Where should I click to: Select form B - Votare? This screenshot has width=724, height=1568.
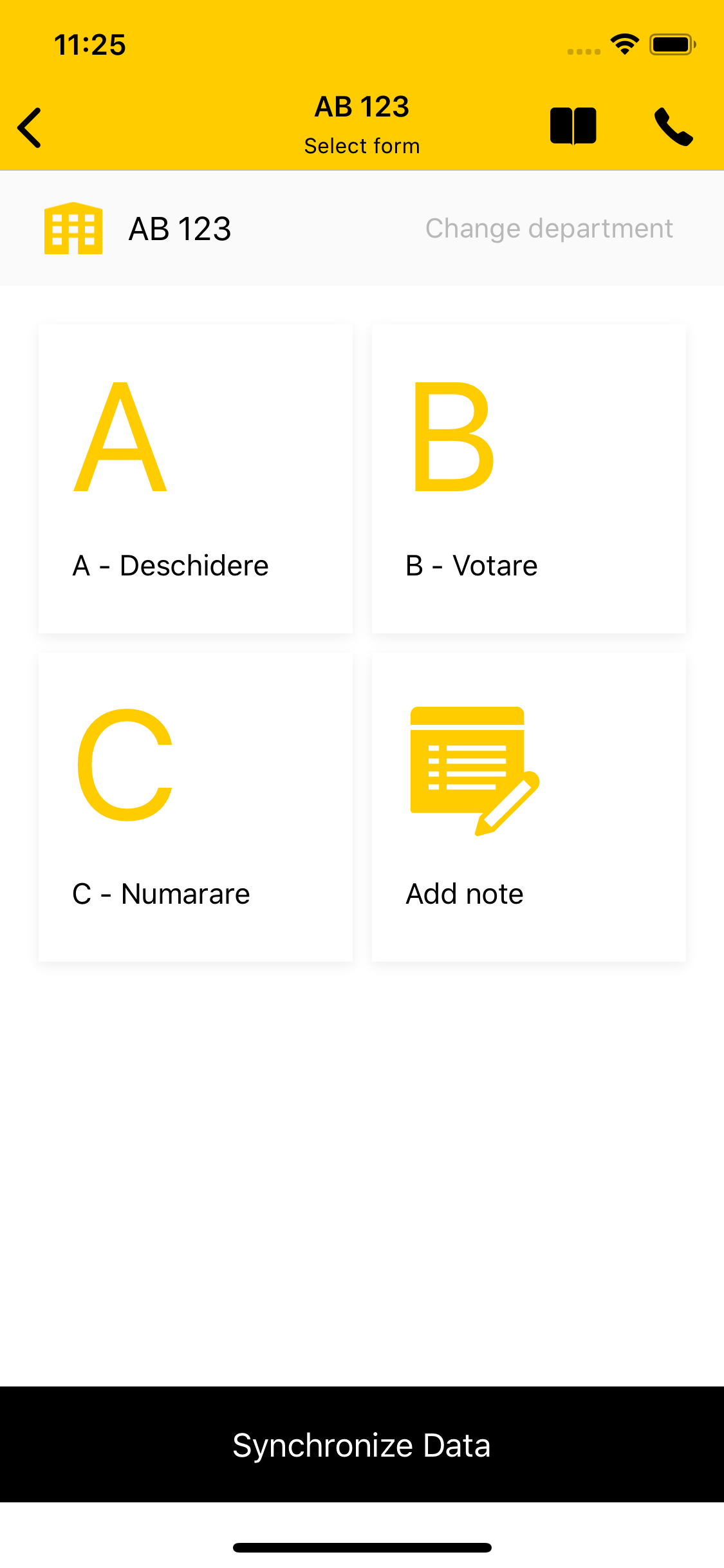coord(528,479)
